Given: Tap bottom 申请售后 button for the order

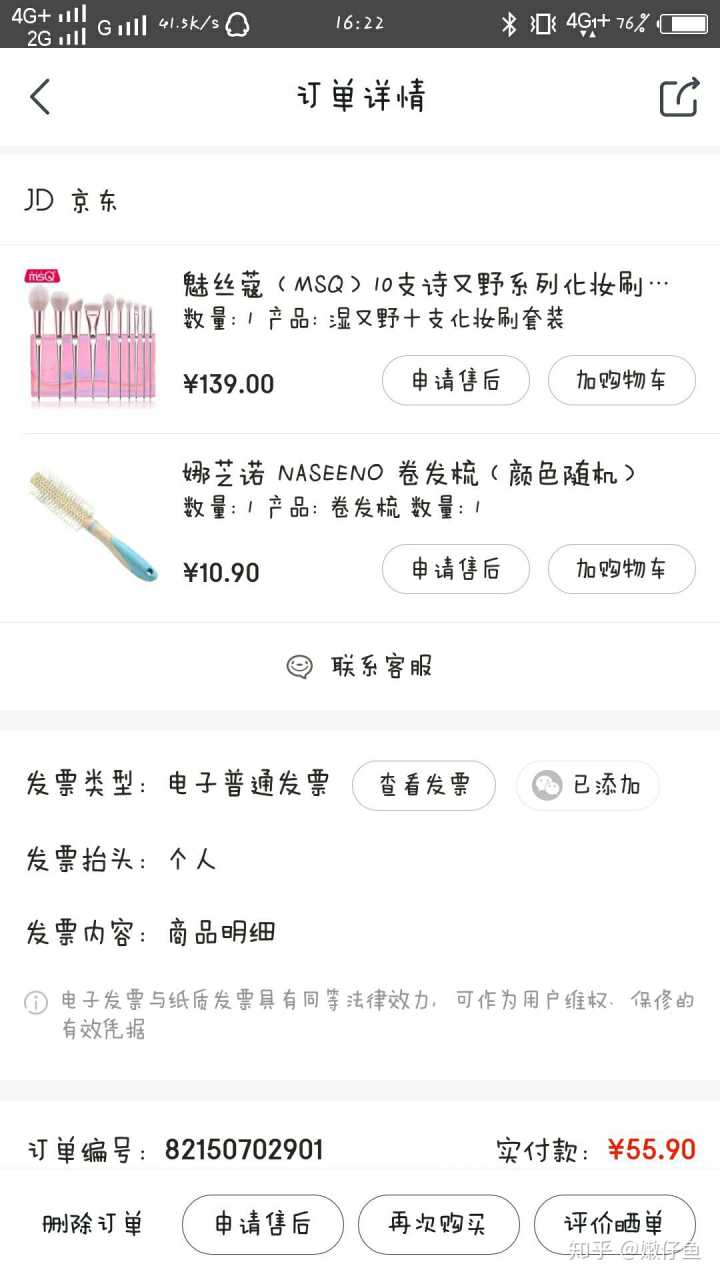Looking at the screenshot, I should click(x=263, y=1224).
